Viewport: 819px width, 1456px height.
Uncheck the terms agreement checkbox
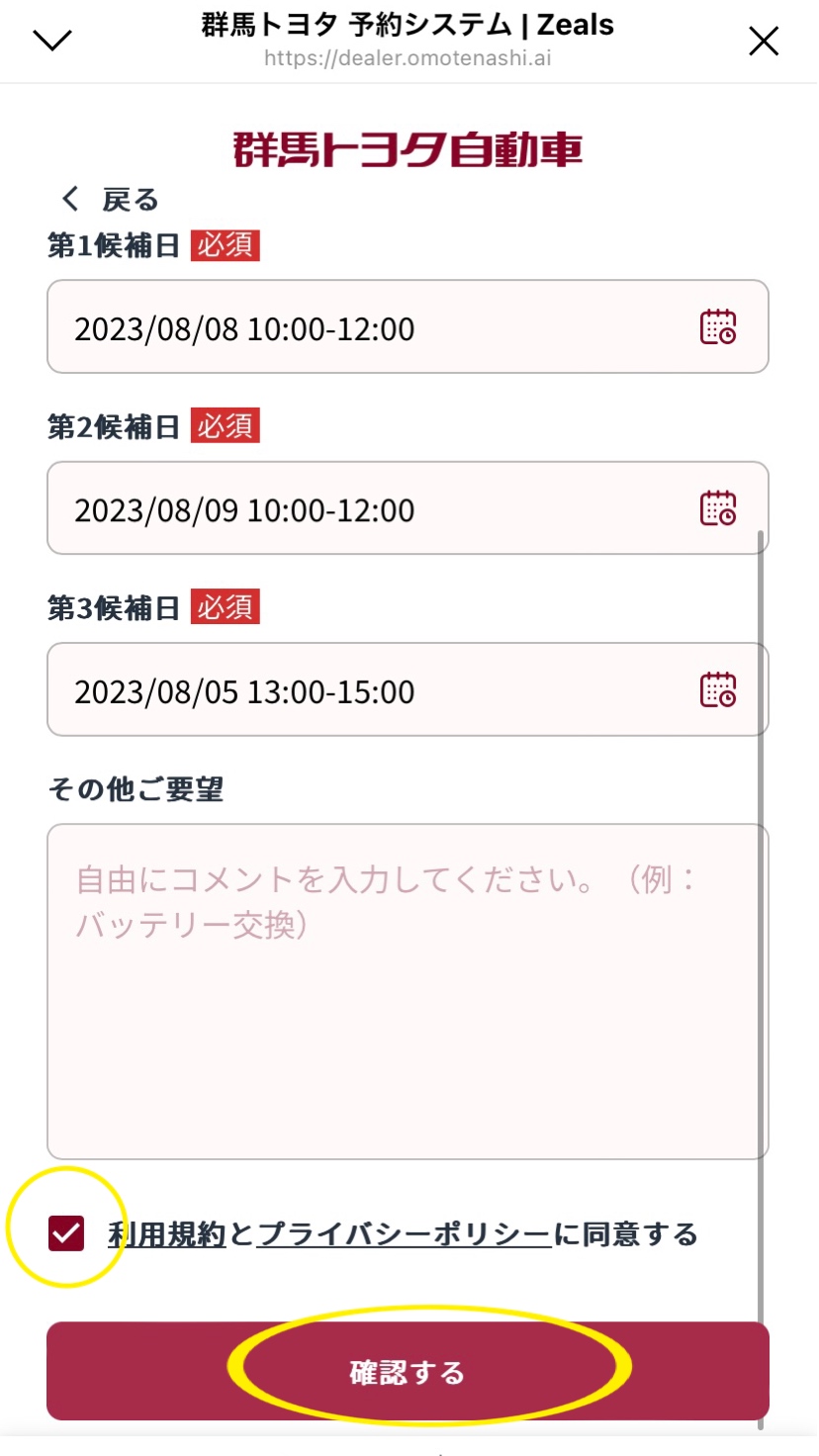coord(66,1233)
